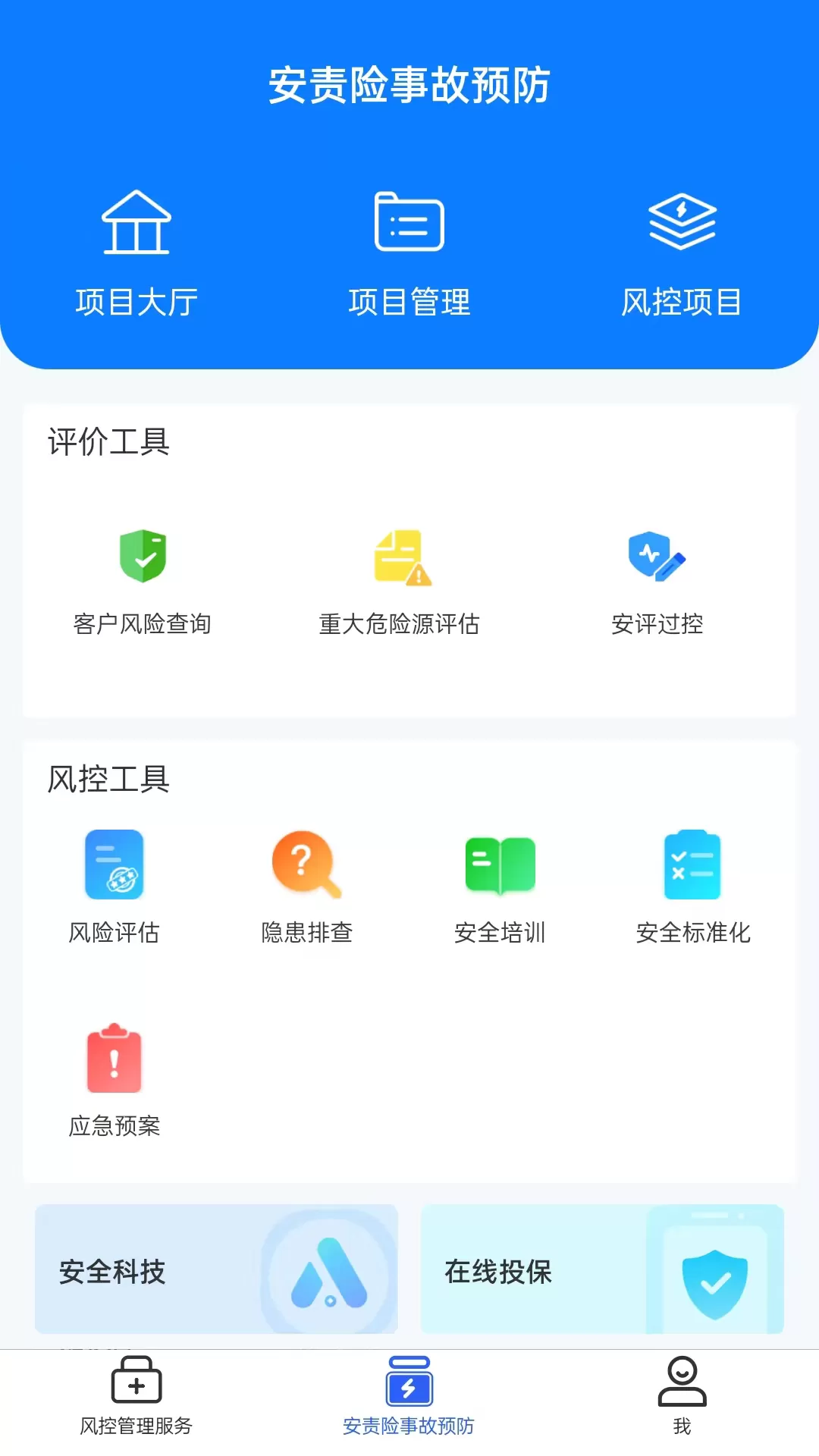Go to 风控项目
Screen dimensions: 819x1456
(682, 254)
